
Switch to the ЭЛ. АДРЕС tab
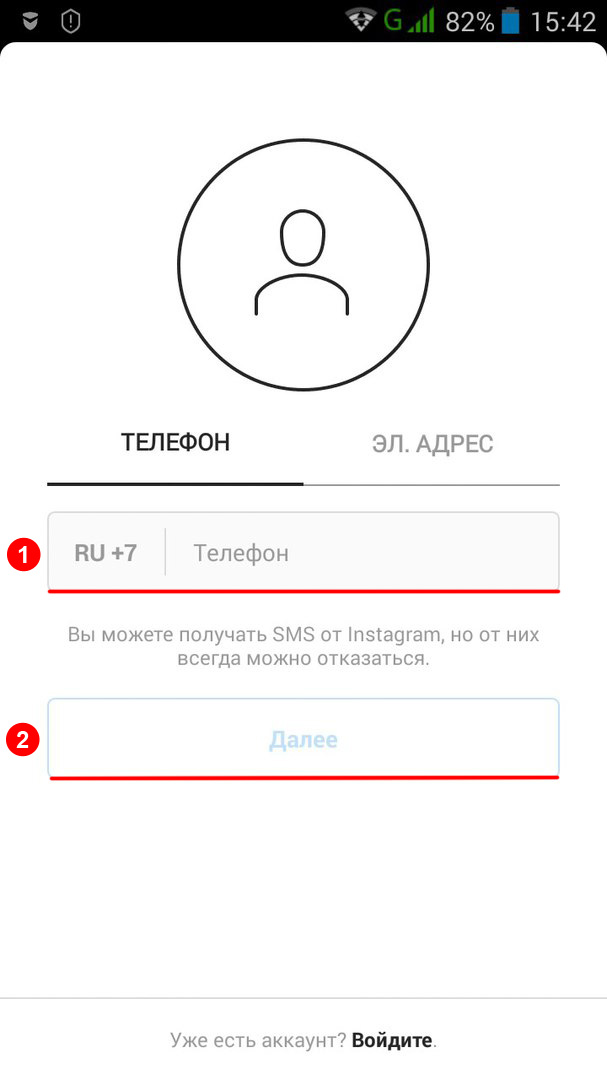[x=432, y=444]
